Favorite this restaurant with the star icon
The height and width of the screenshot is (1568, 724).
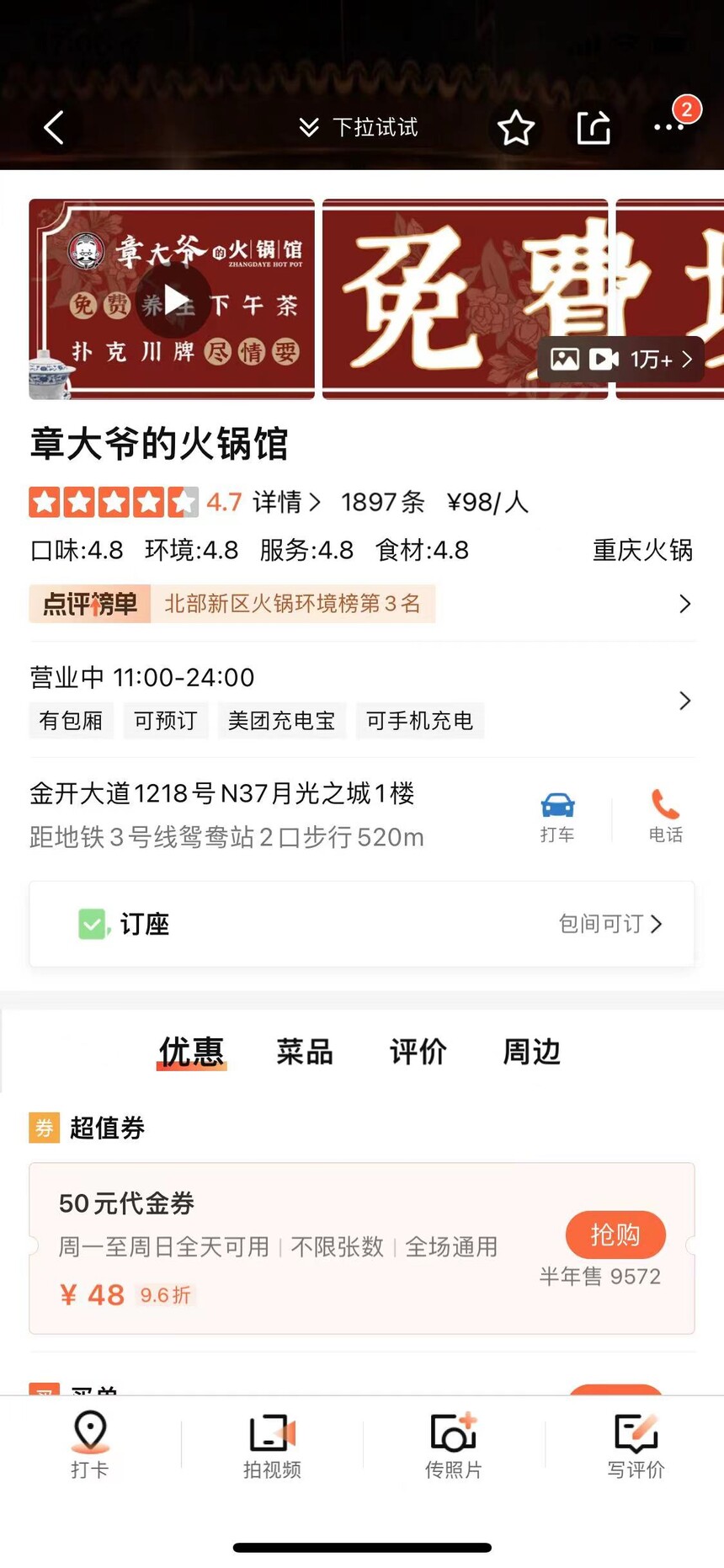[x=515, y=128]
